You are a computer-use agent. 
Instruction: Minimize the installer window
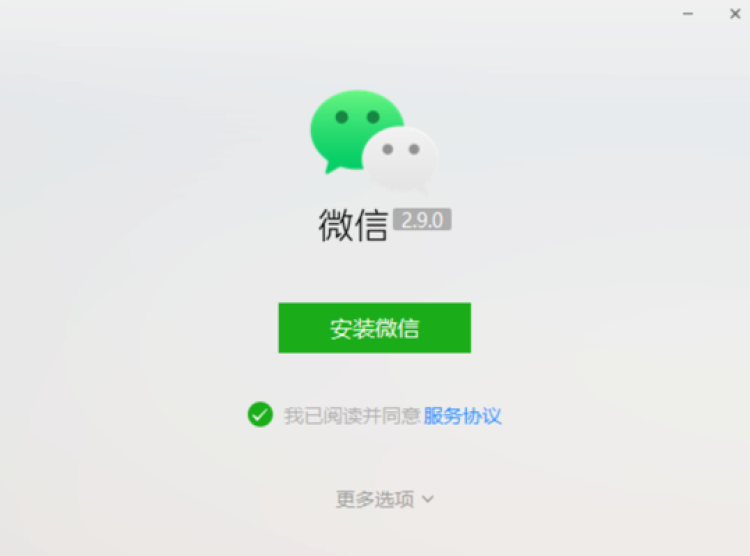click(x=688, y=14)
